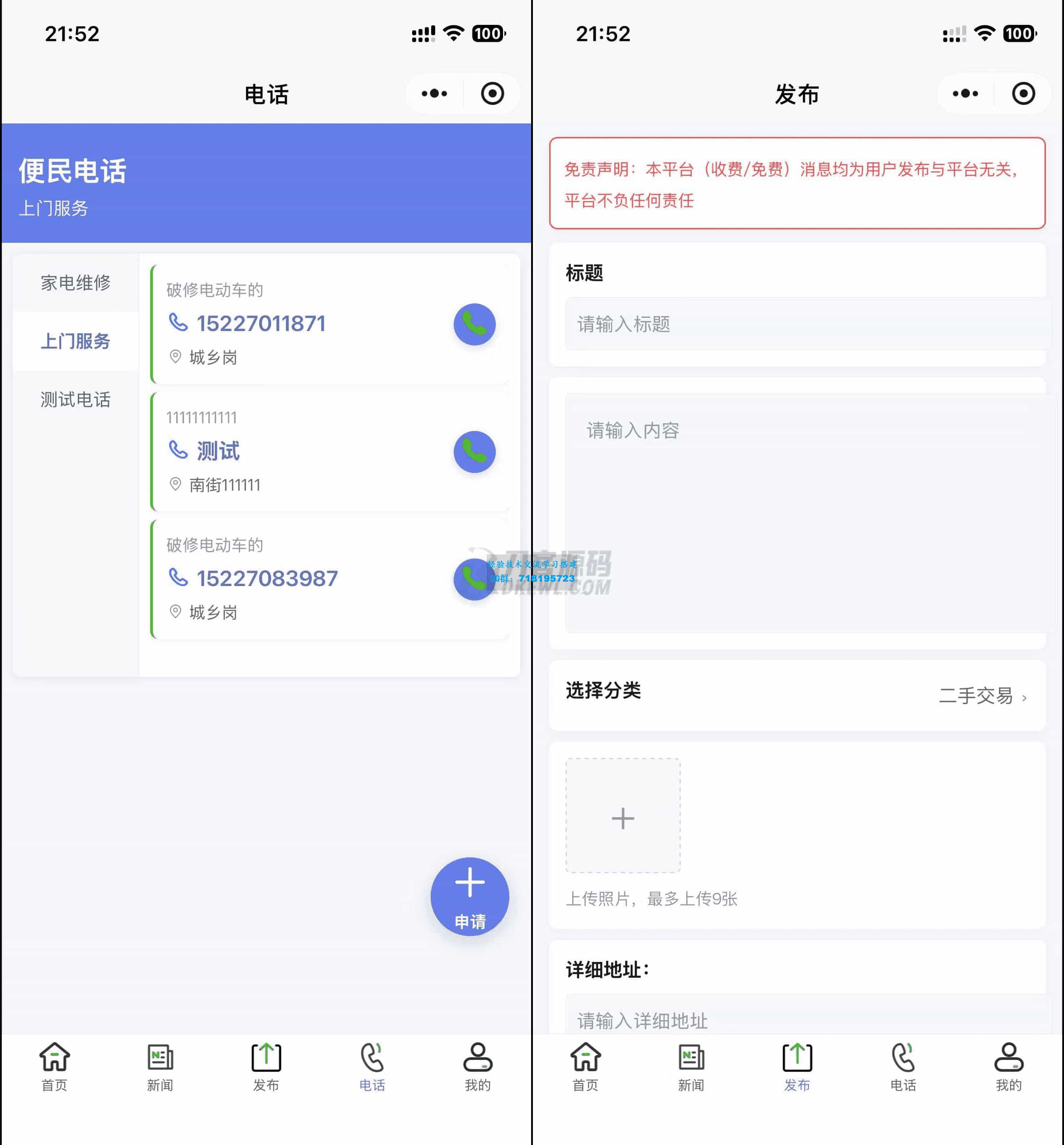The image size is (1064, 1145).
Task: Call the number 15227011871
Action: pyautogui.click(x=474, y=324)
